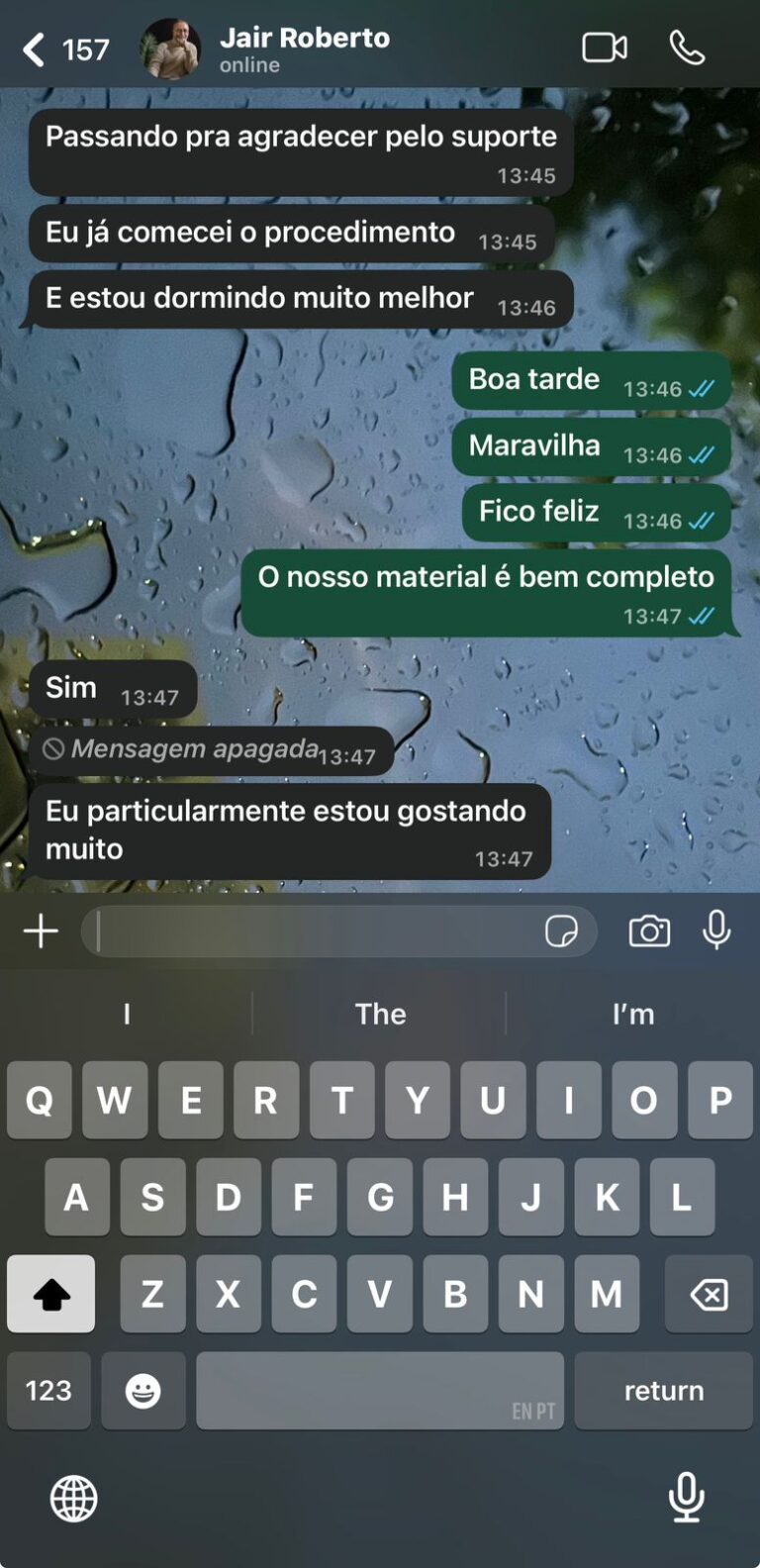Image resolution: width=760 pixels, height=1568 pixels.
Task: Open the camera to send a photo
Action: (x=649, y=931)
